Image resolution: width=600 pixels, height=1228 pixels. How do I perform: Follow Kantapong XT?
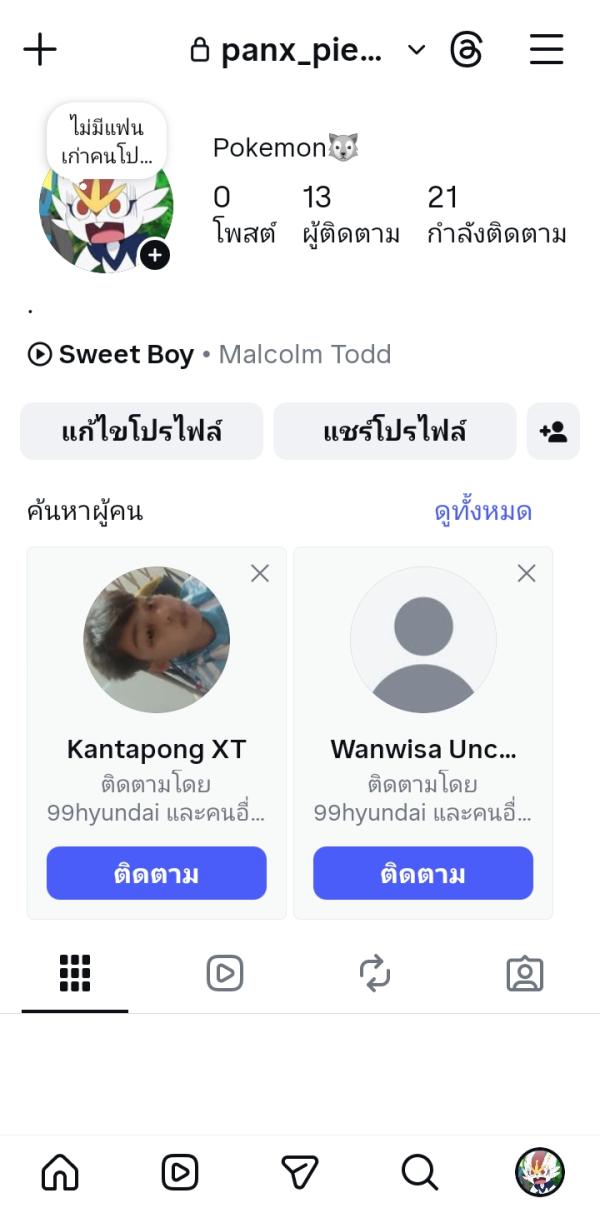pyautogui.click(x=156, y=874)
